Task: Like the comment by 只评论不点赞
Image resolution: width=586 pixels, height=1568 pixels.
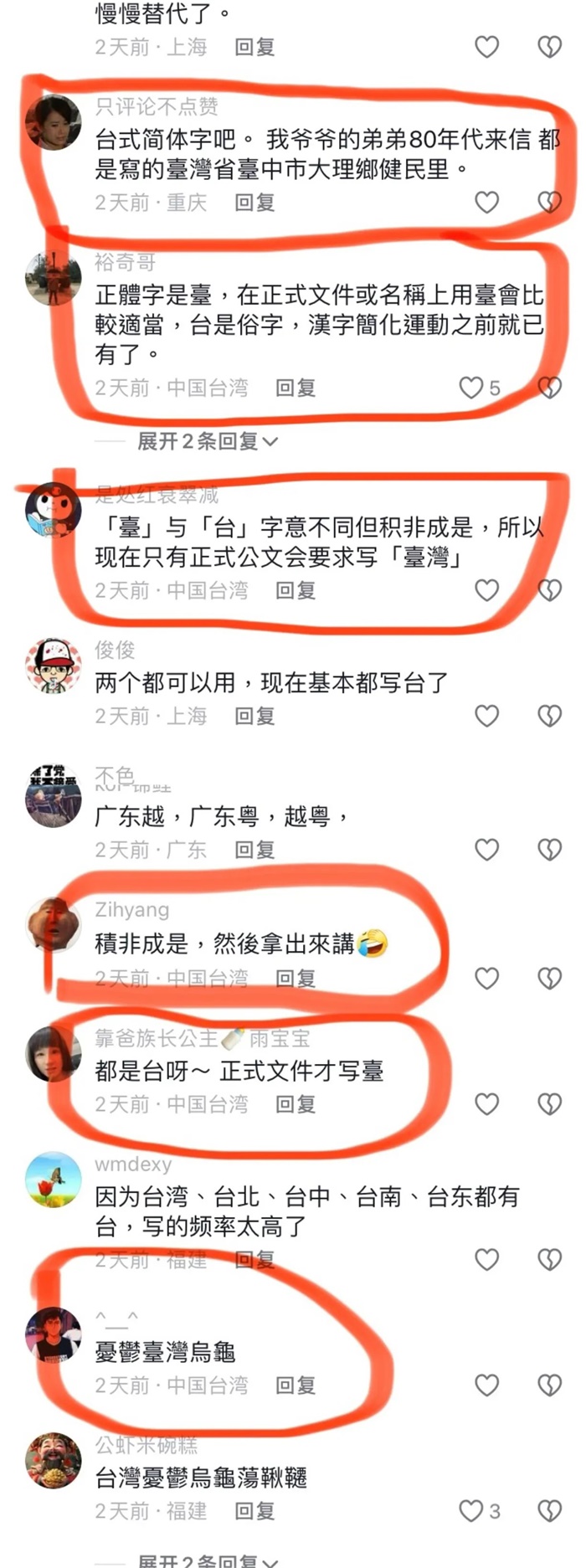Action: tap(486, 203)
